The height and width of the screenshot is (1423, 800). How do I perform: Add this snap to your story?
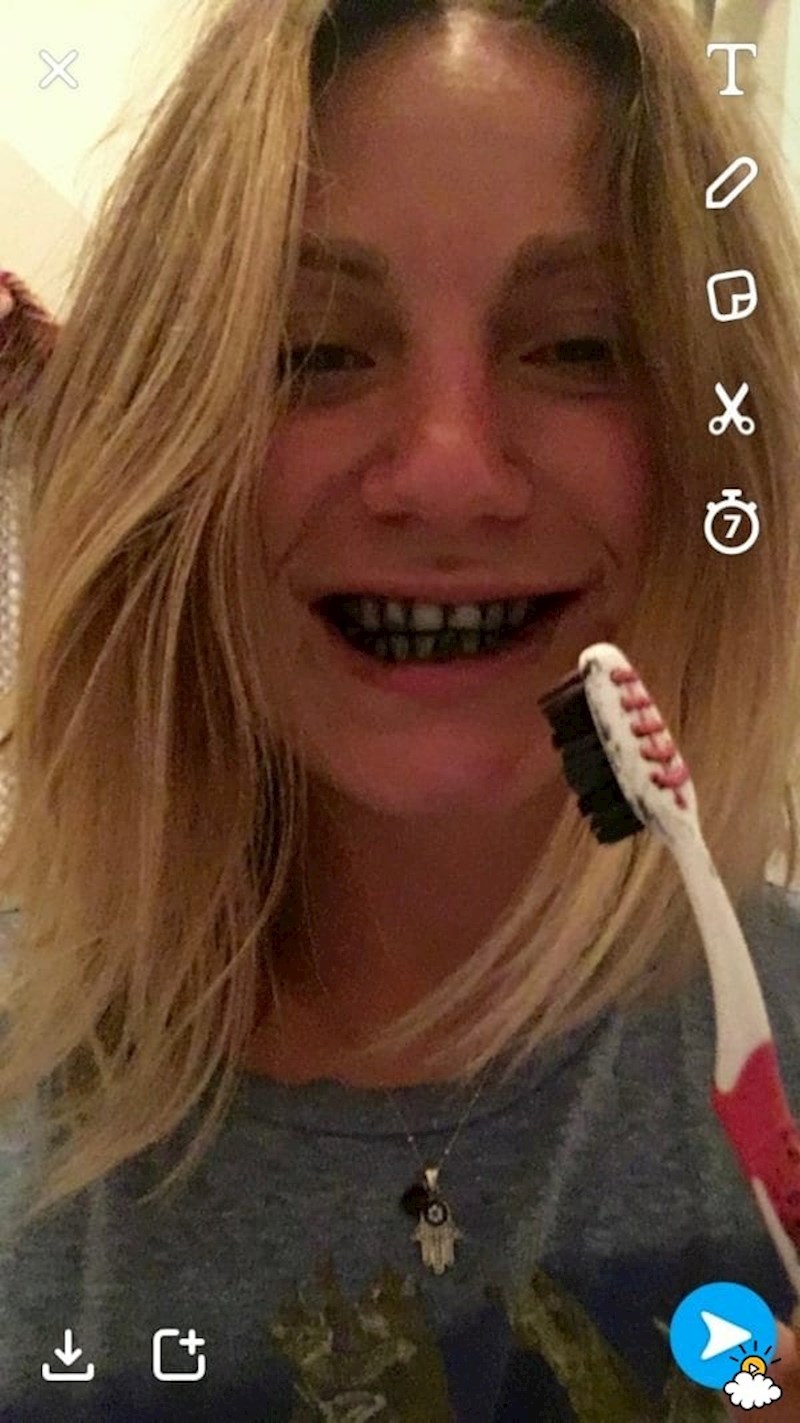click(x=178, y=1355)
